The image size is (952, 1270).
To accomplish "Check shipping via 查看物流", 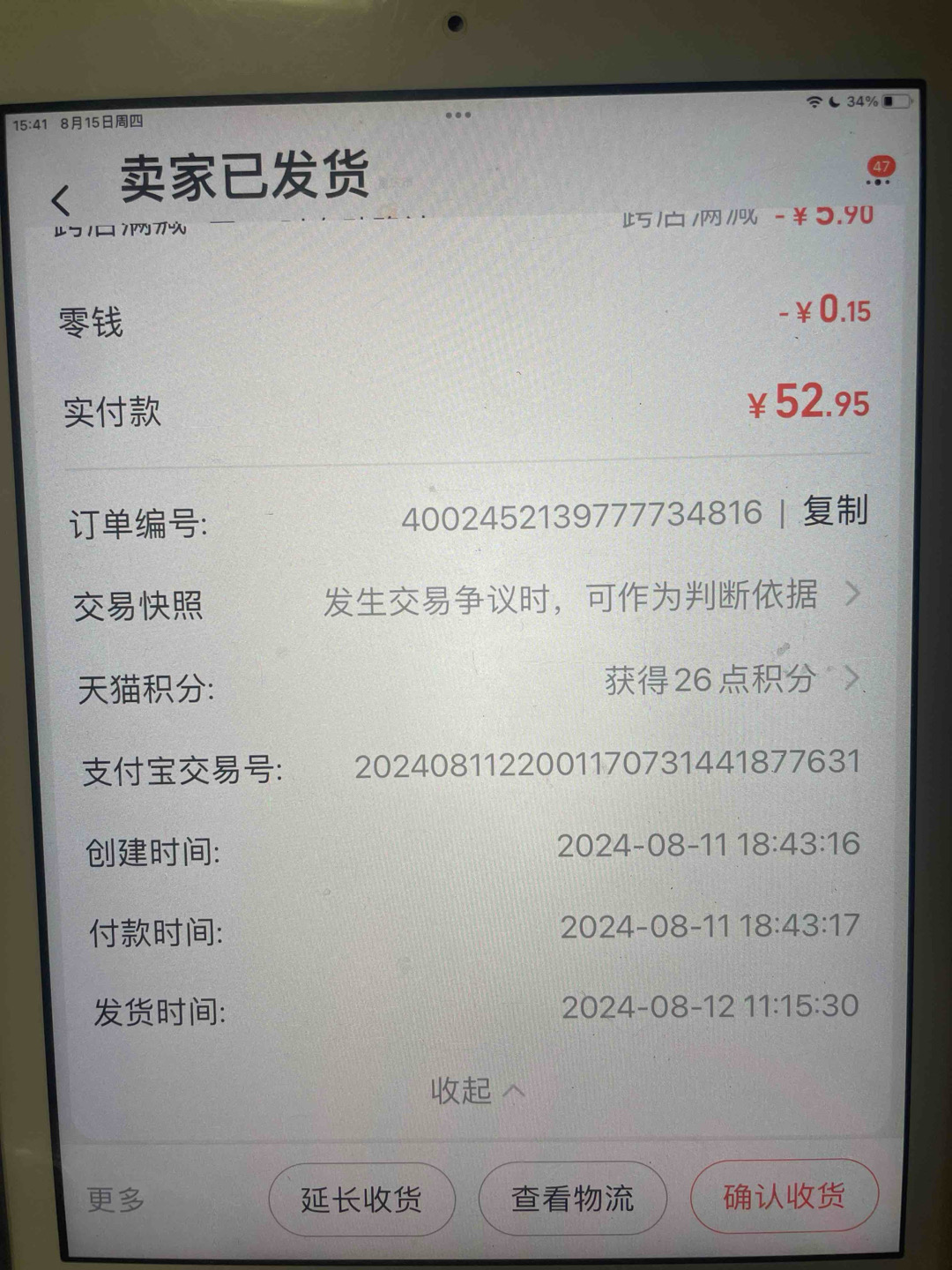I will click(x=572, y=1199).
